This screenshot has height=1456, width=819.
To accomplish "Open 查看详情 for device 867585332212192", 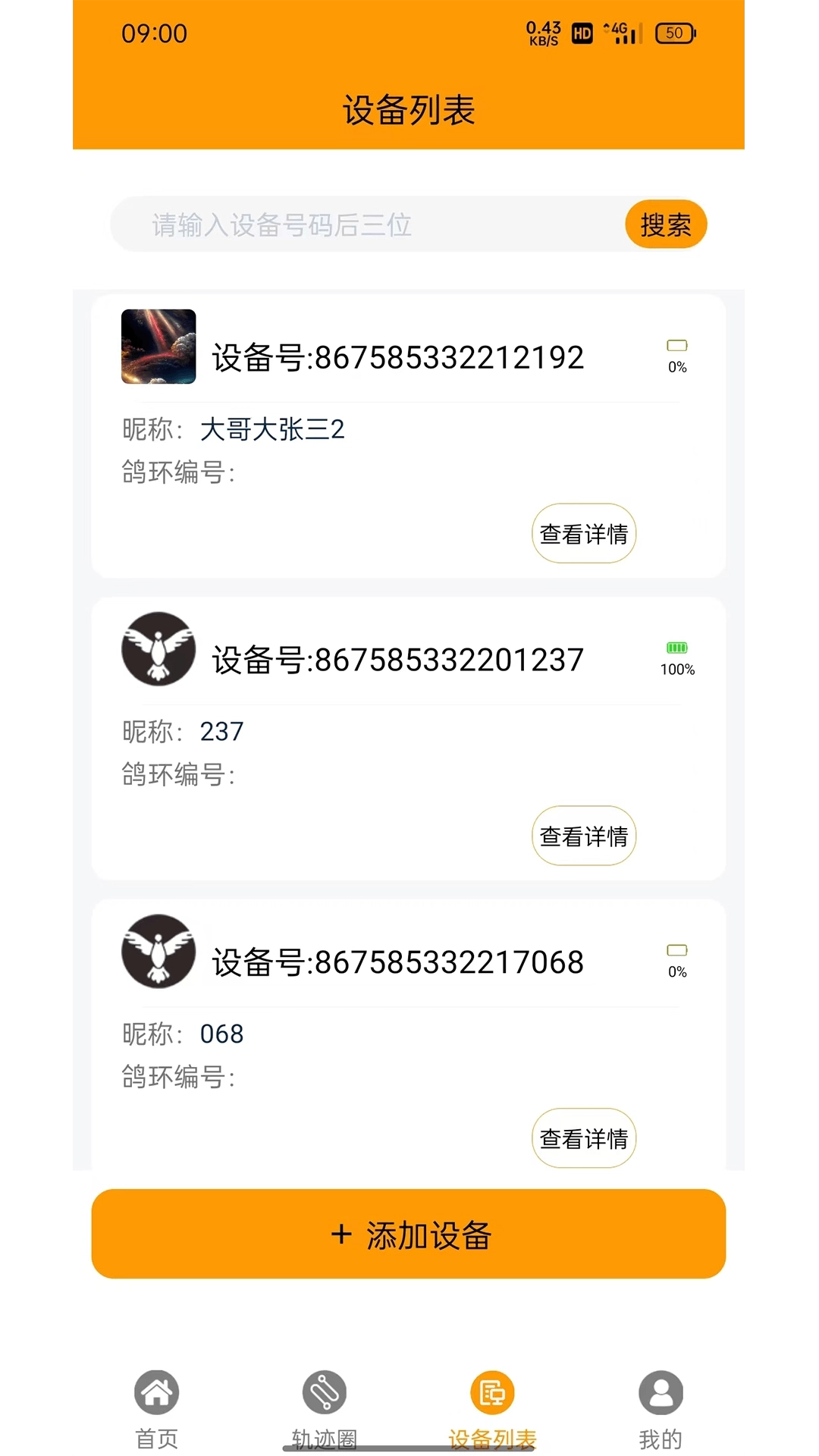I will coord(583,533).
